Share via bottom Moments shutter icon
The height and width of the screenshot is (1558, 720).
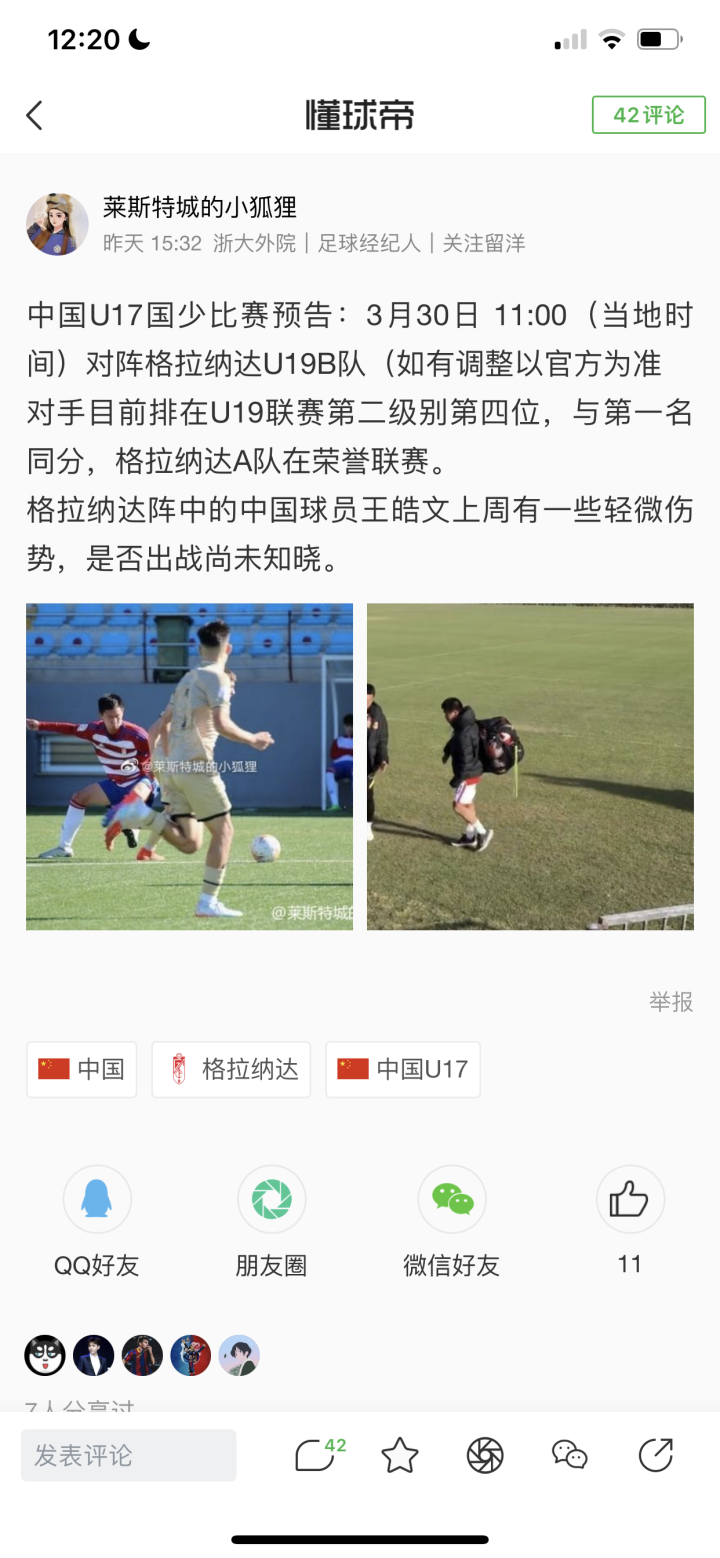pos(485,1455)
